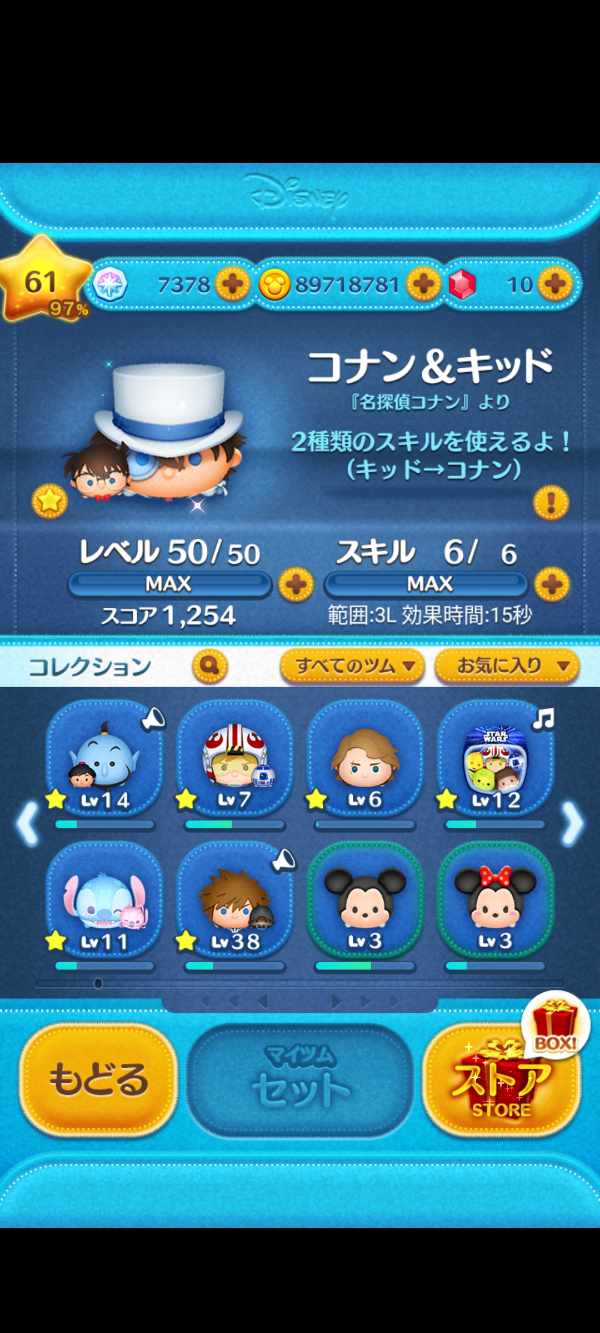
Task: Select the Star Wars tsum at Lv12
Action: tap(494, 761)
